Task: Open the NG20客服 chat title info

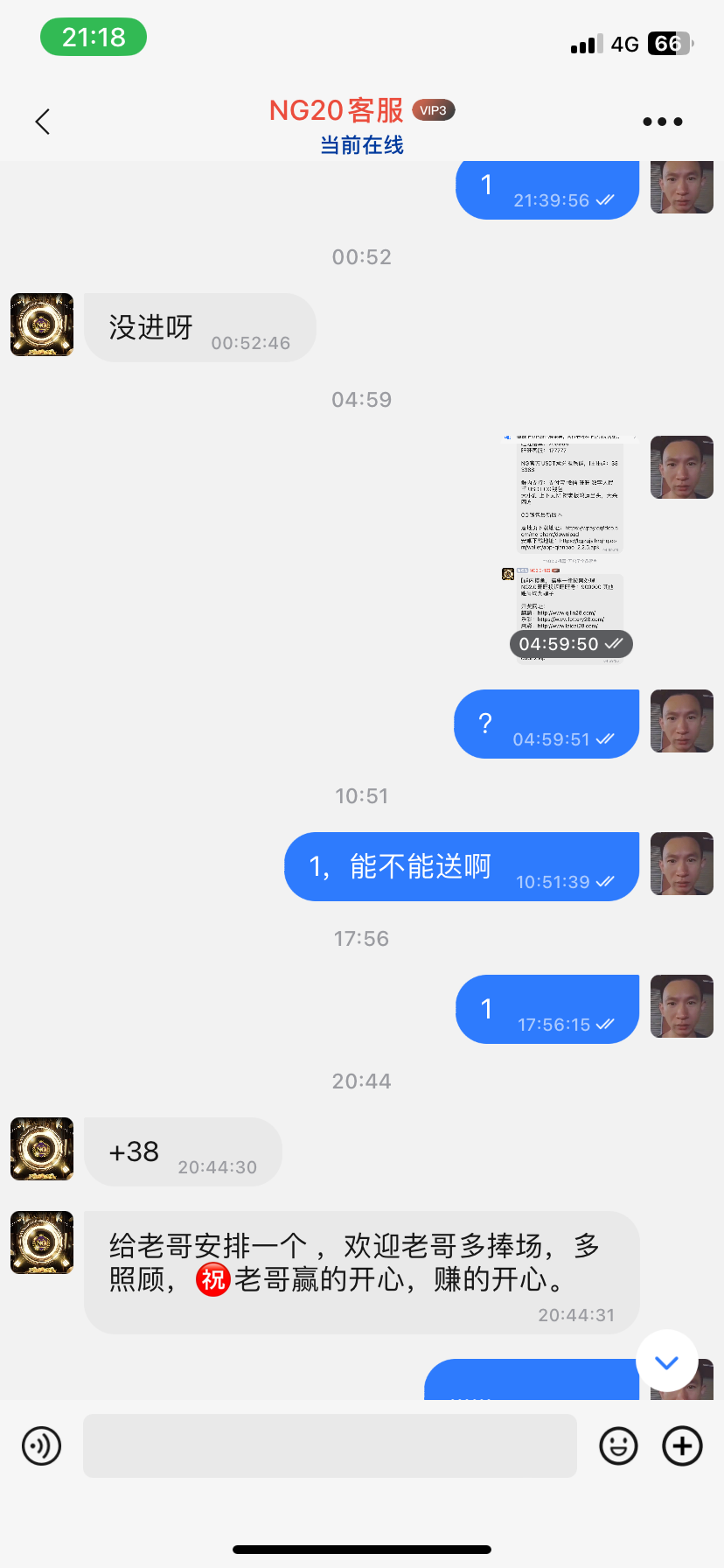Action: click(337, 111)
